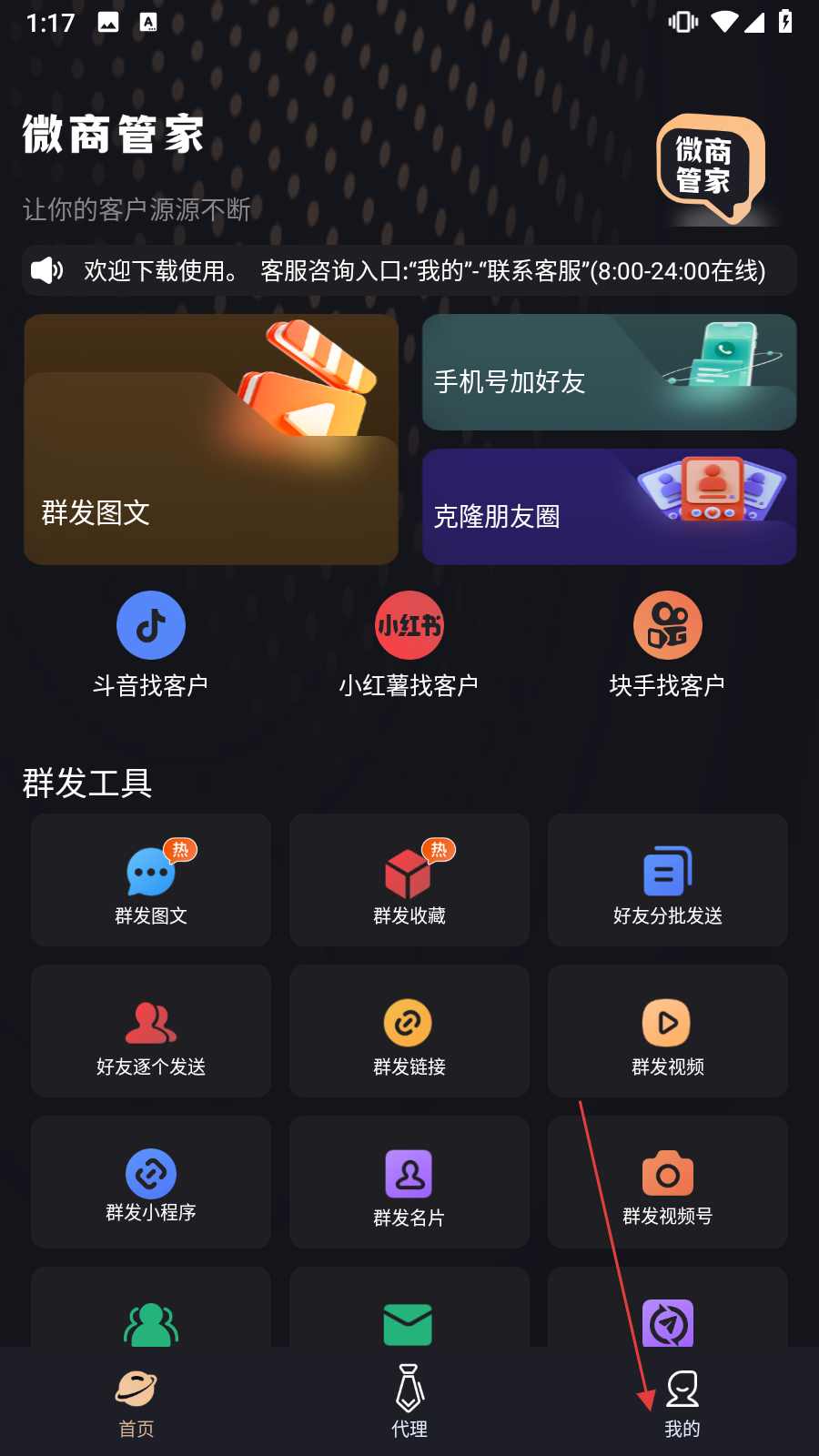Open 手机号加好友 card
This screenshot has width=819, height=1456.
[609, 372]
